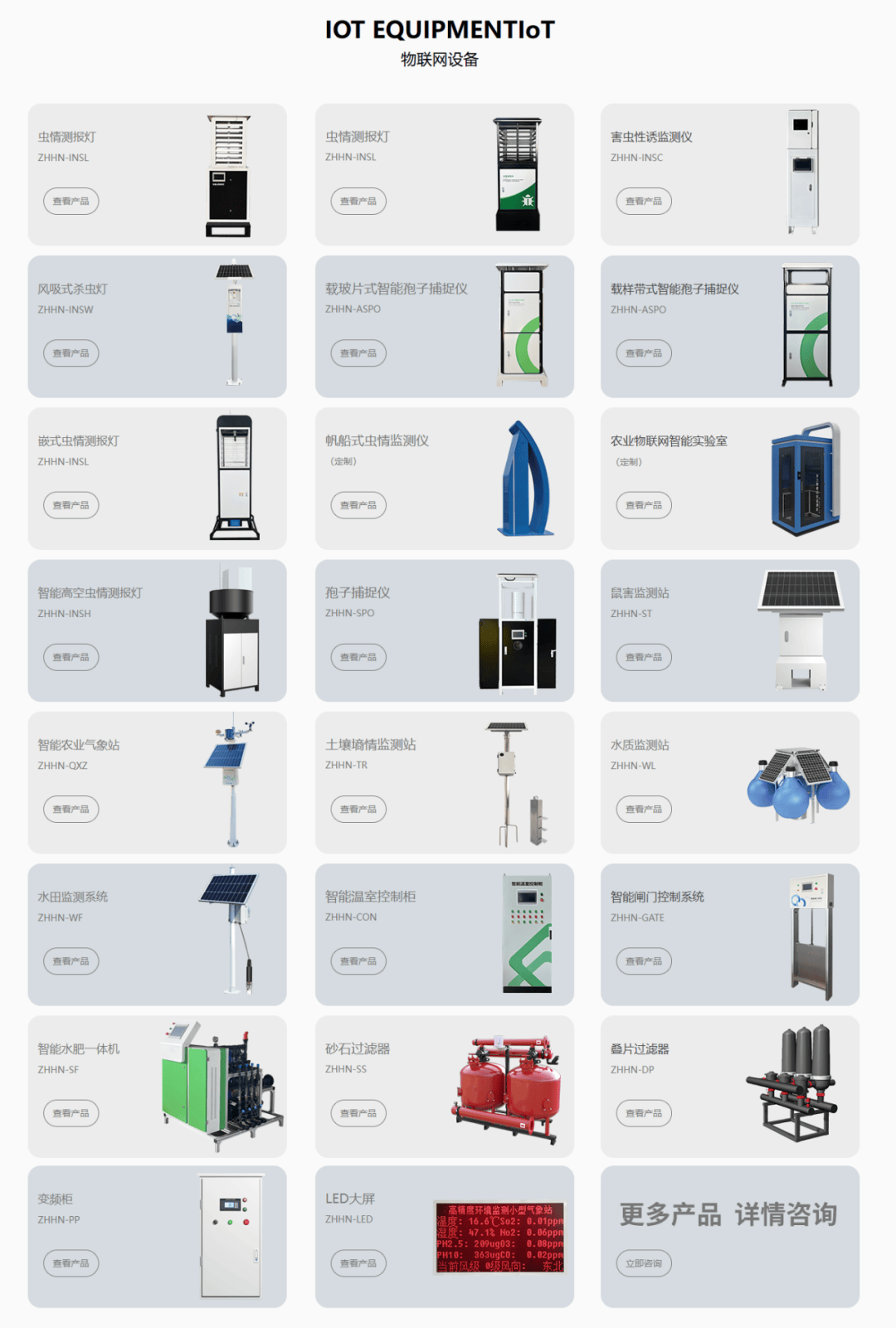View product 智能温室控制柜
Screen dimensions: 896x1328
[358, 961]
